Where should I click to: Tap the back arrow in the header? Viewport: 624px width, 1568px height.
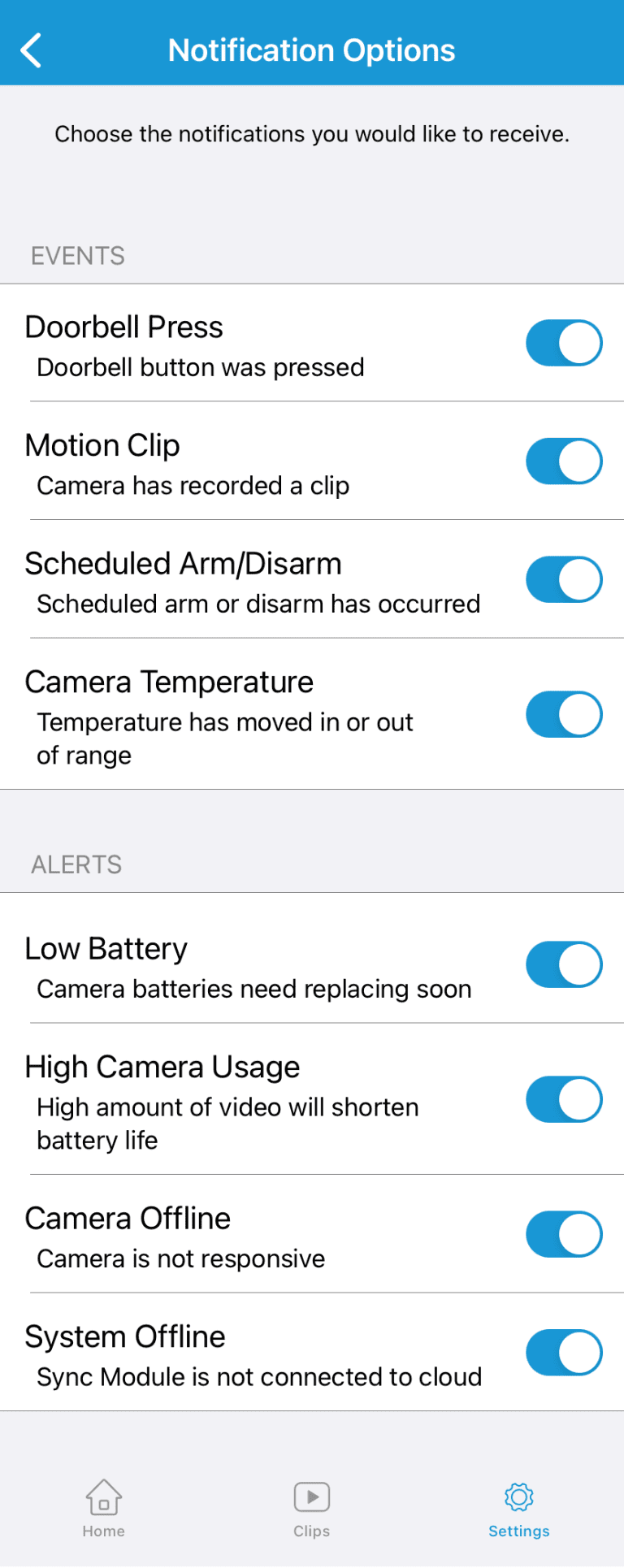[29, 50]
